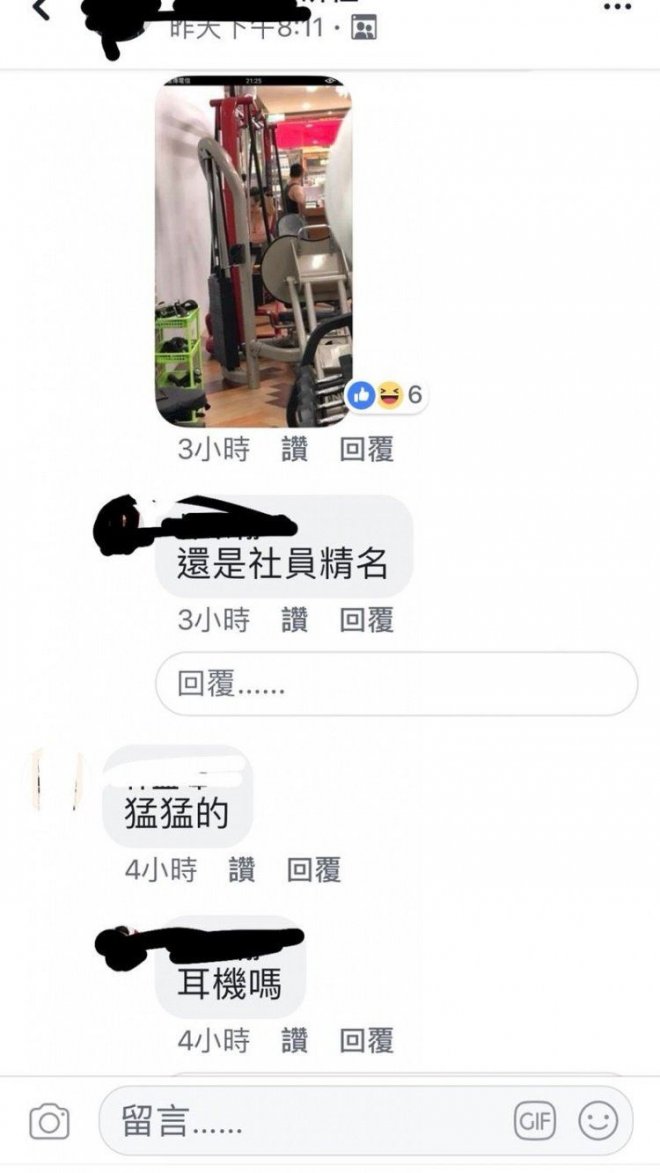Open camera to attach a photo

[49, 1122]
